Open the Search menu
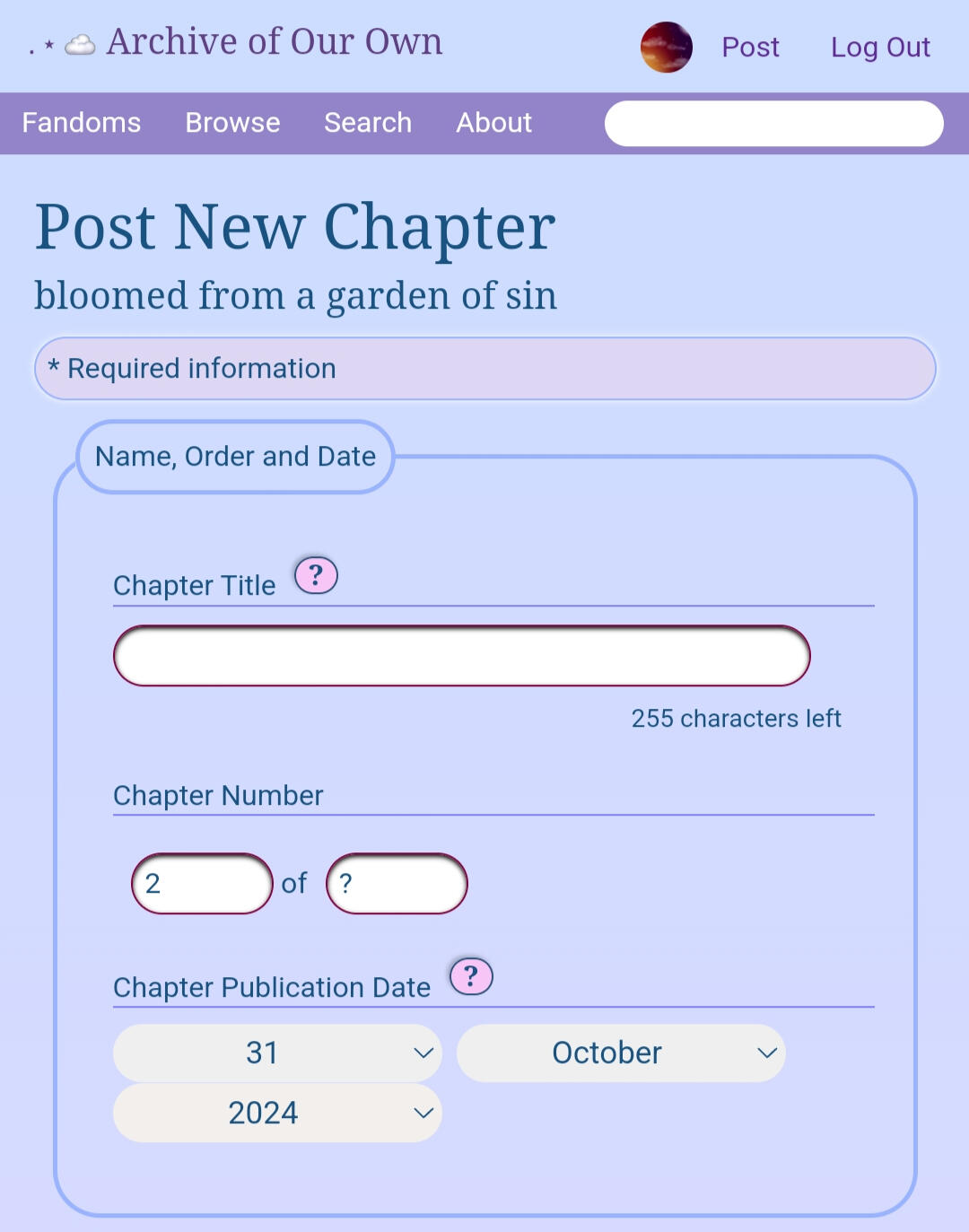The image size is (969, 1232). [x=368, y=123]
